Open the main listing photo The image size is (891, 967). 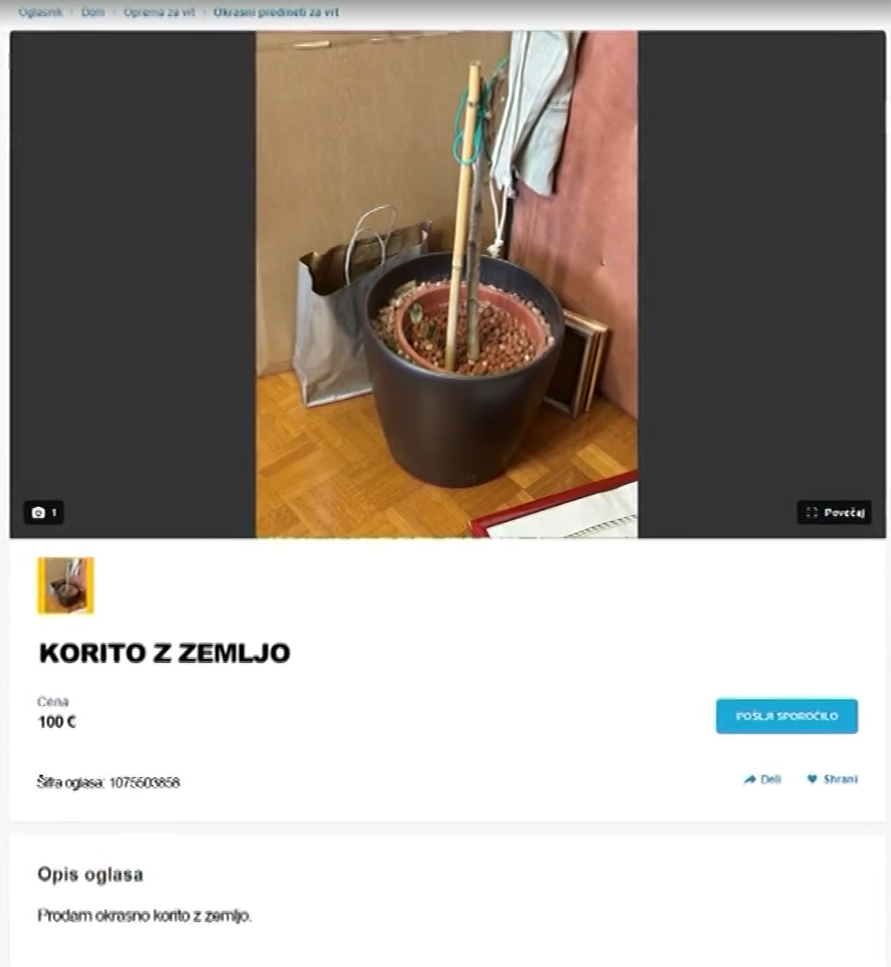446,285
